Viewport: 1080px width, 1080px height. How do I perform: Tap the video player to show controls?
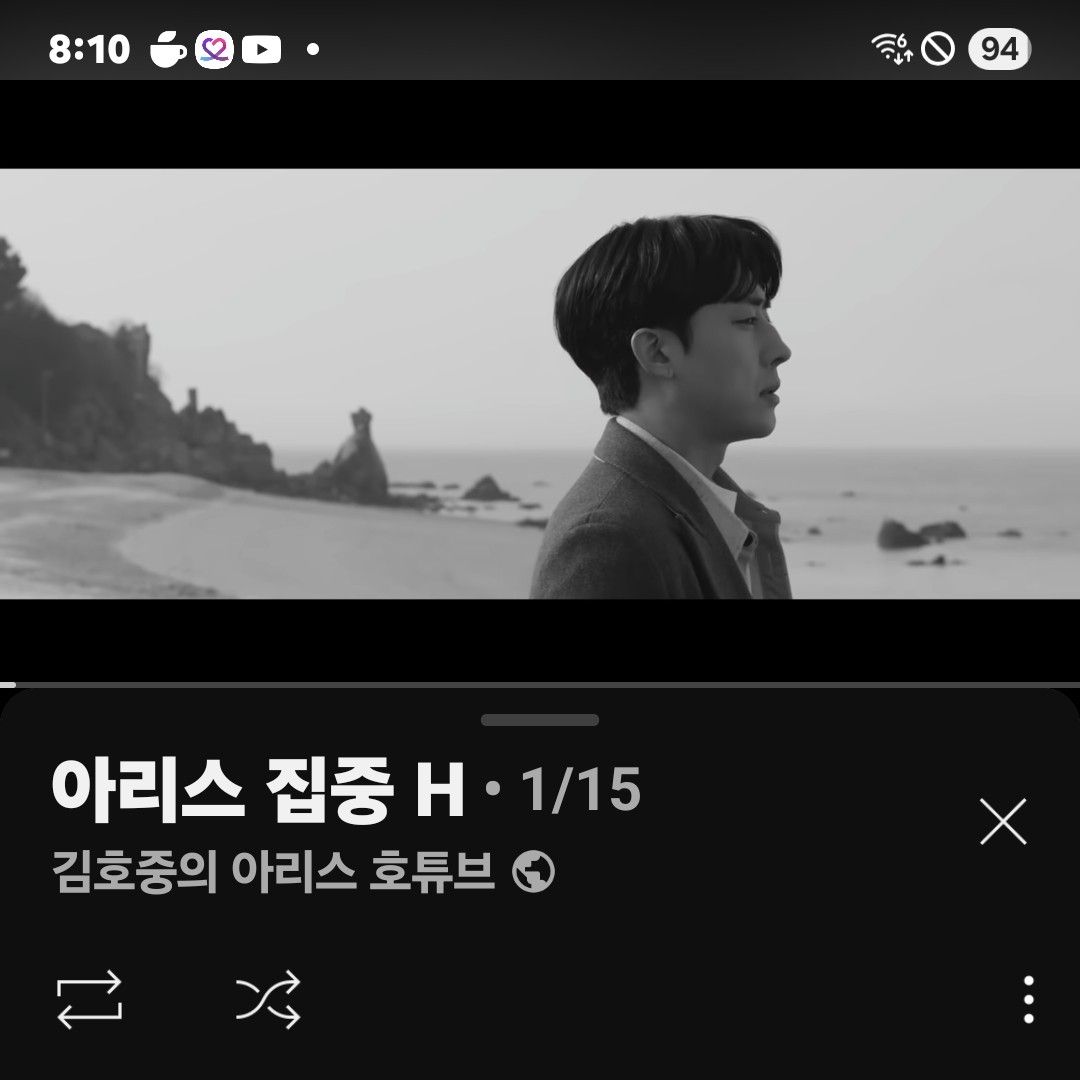click(540, 383)
